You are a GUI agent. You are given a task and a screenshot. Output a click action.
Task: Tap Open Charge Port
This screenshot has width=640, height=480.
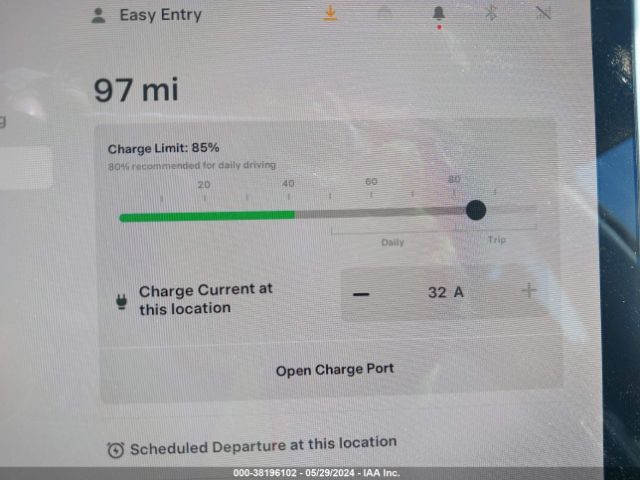pos(335,370)
